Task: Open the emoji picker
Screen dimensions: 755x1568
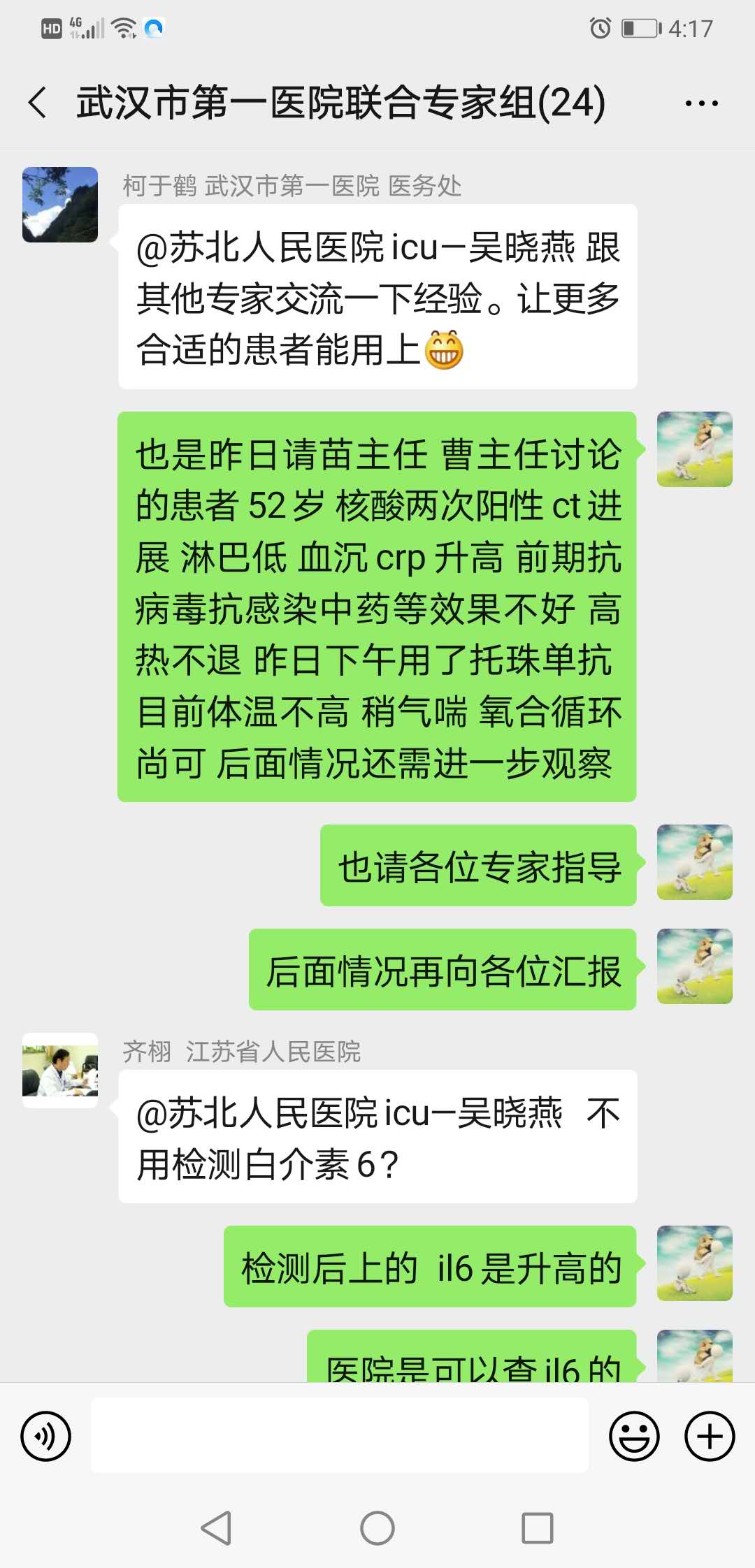Action: pyautogui.click(x=634, y=1437)
